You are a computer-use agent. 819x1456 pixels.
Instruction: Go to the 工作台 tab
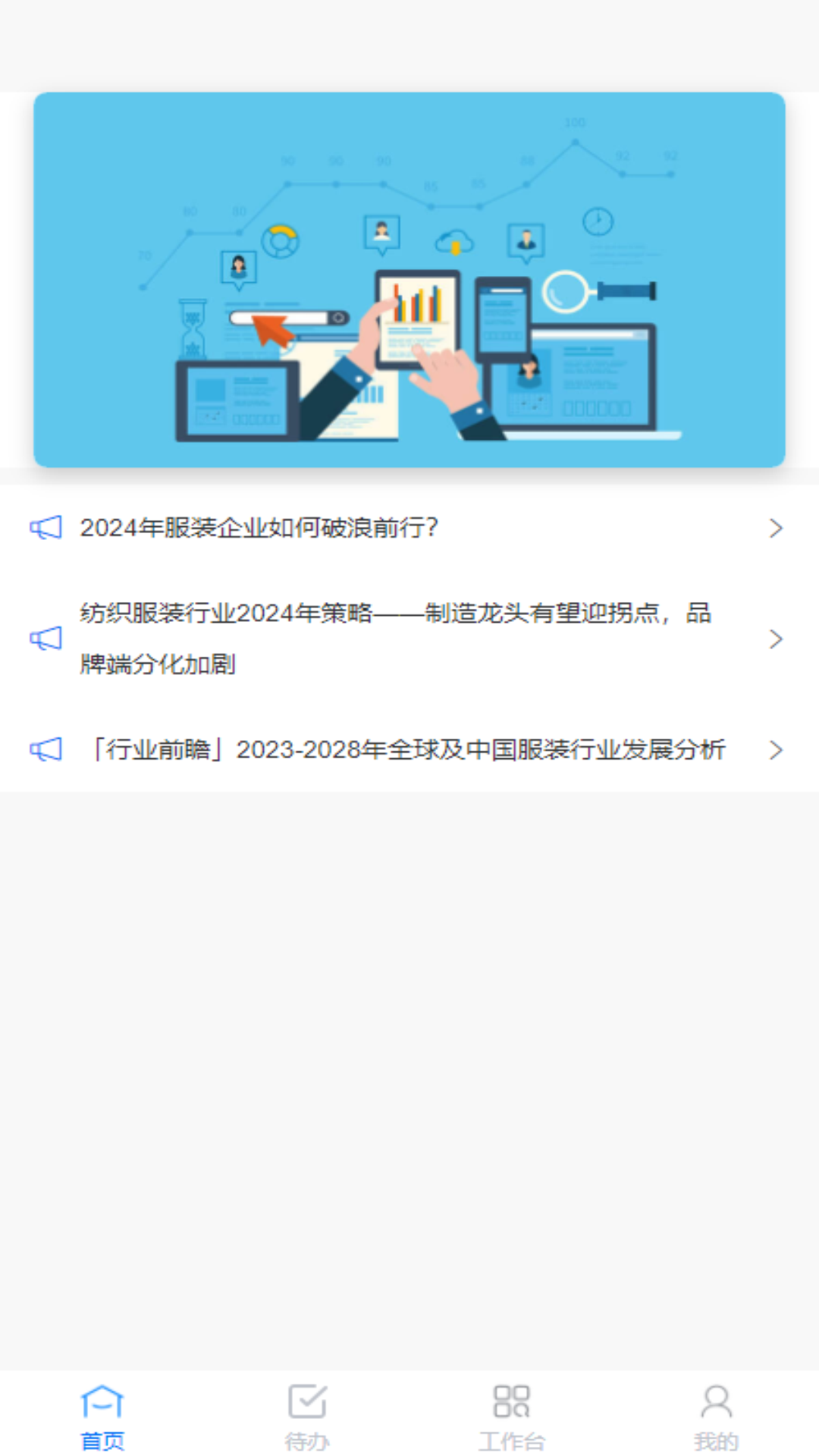tap(511, 1415)
